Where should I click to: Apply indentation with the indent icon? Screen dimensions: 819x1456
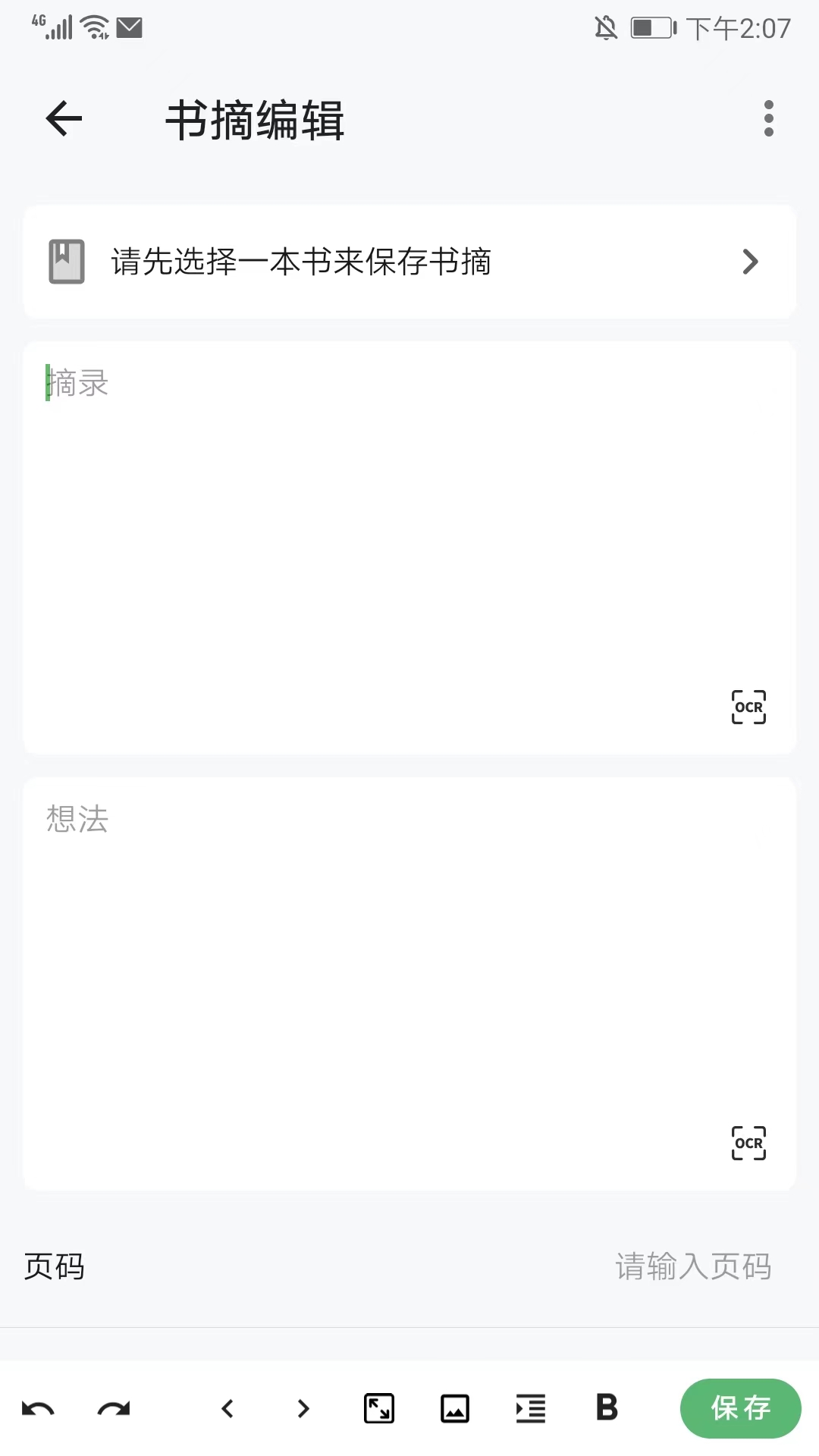click(x=530, y=1408)
